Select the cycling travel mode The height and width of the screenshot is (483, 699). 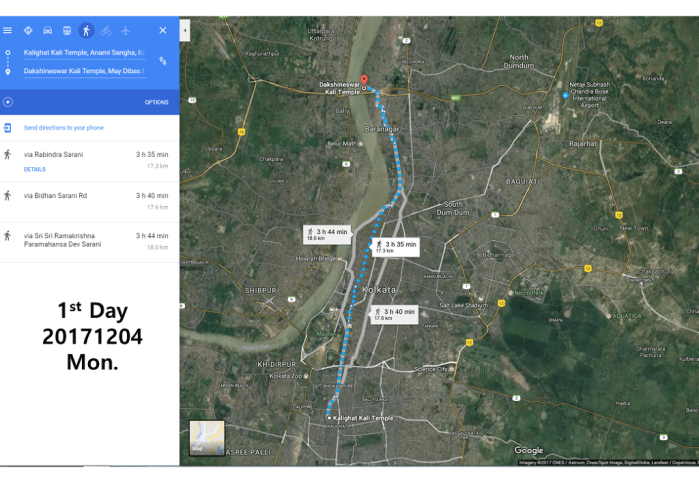(x=106, y=30)
